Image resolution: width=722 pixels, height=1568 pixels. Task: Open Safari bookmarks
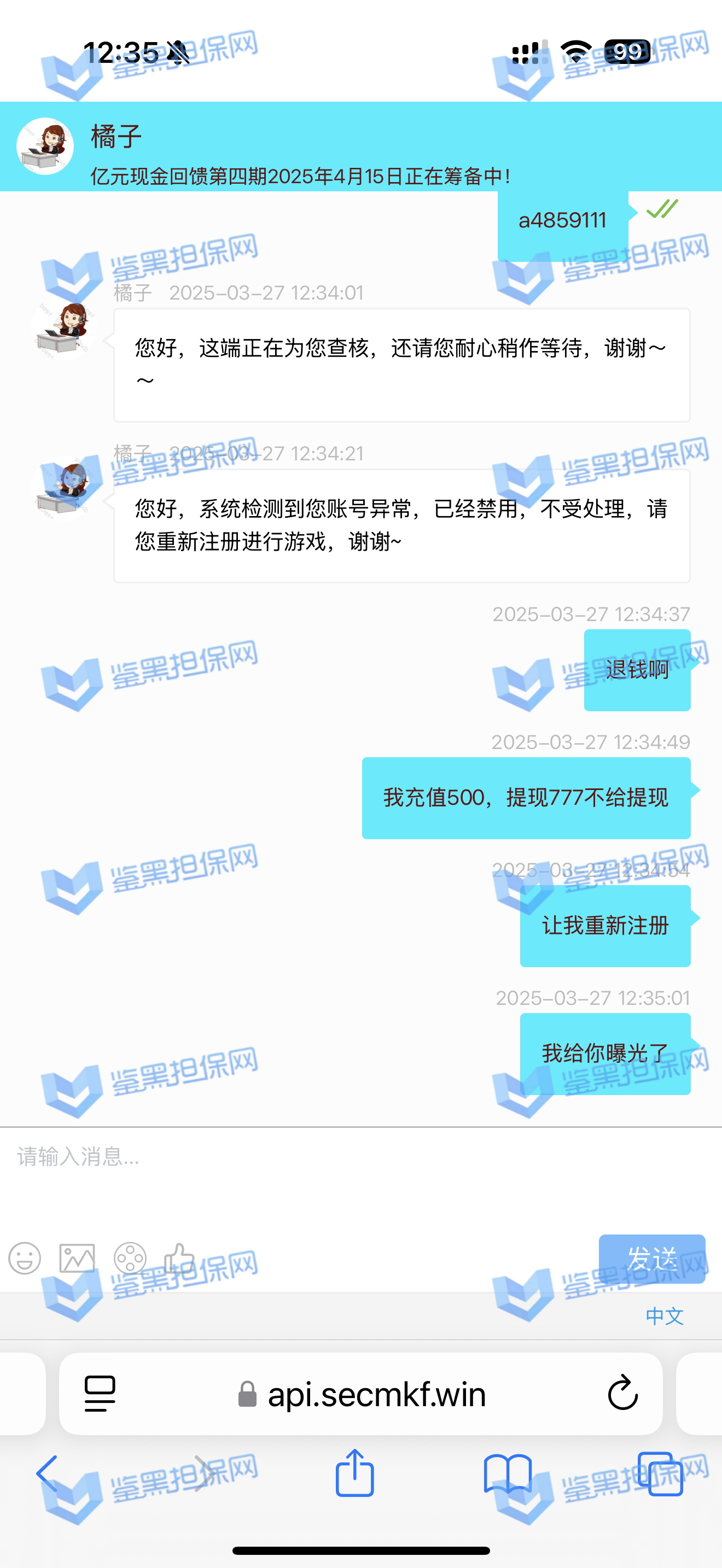[x=507, y=1473]
